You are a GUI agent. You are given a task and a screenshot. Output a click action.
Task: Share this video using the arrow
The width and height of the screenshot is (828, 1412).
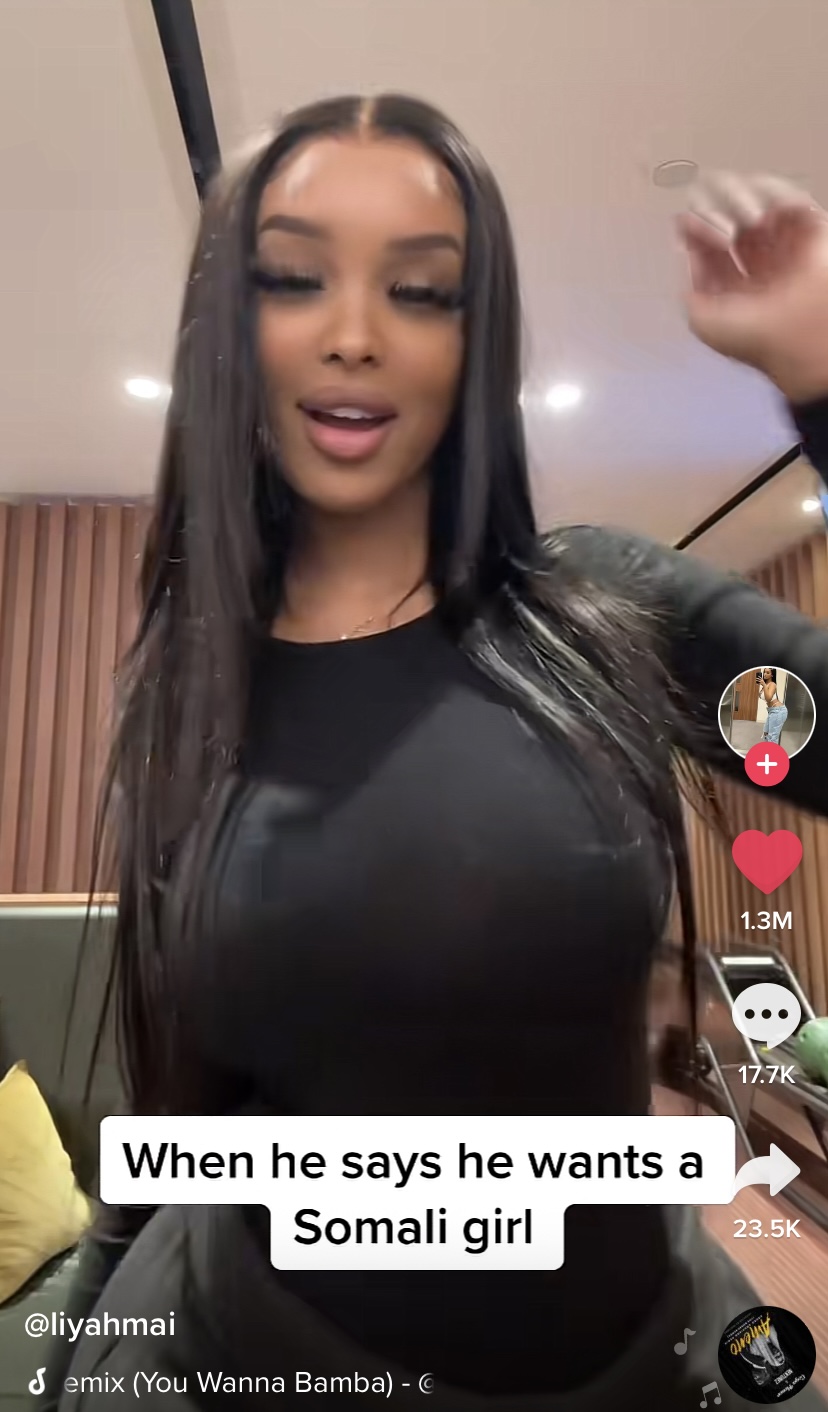pyautogui.click(x=767, y=1174)
